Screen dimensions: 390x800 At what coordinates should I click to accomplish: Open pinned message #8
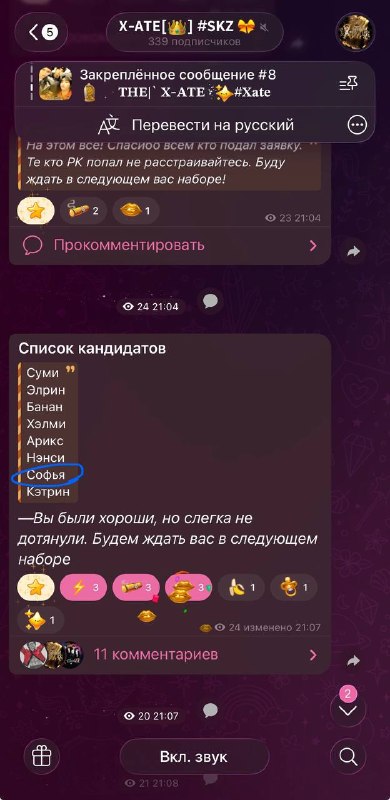click(179, 84)
